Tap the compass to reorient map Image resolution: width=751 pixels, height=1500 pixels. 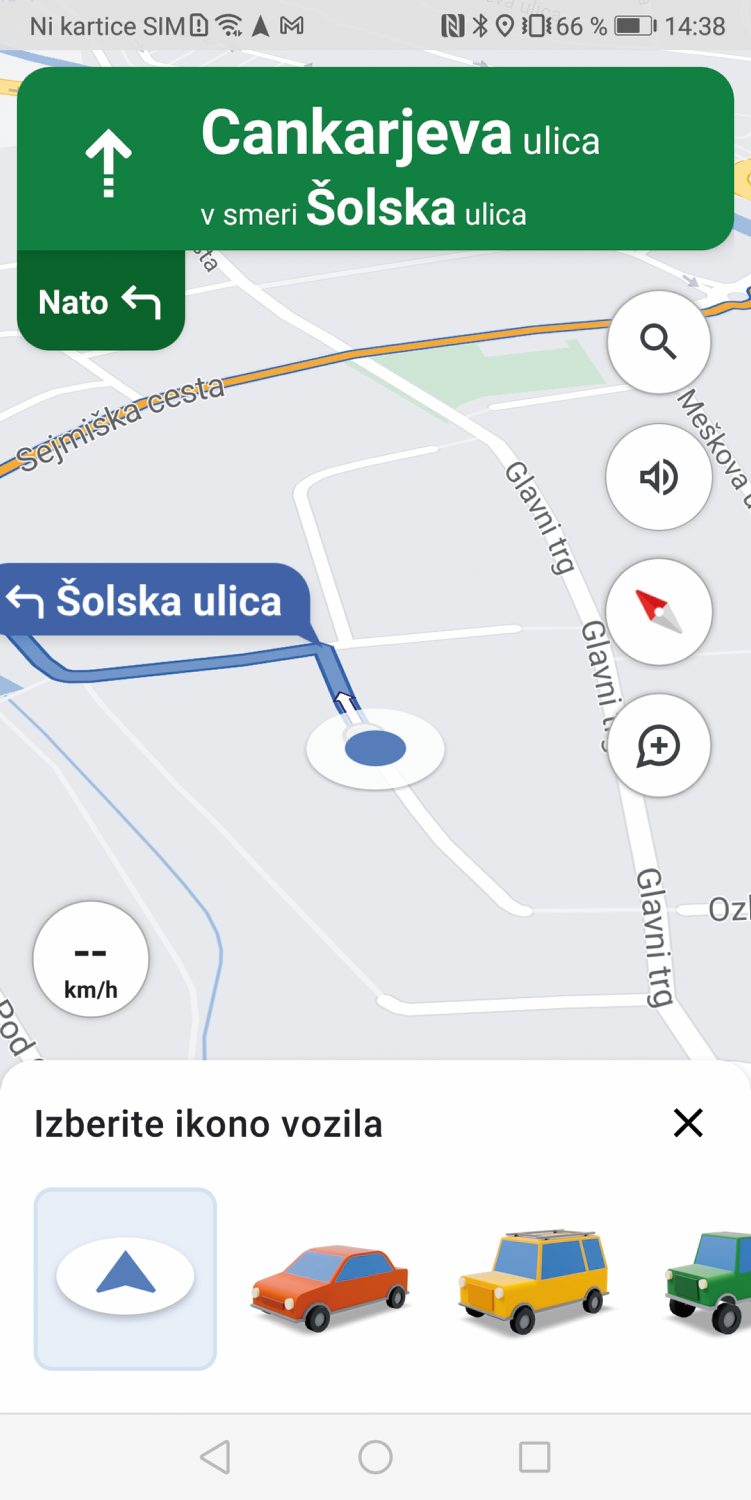coord(659,611)
